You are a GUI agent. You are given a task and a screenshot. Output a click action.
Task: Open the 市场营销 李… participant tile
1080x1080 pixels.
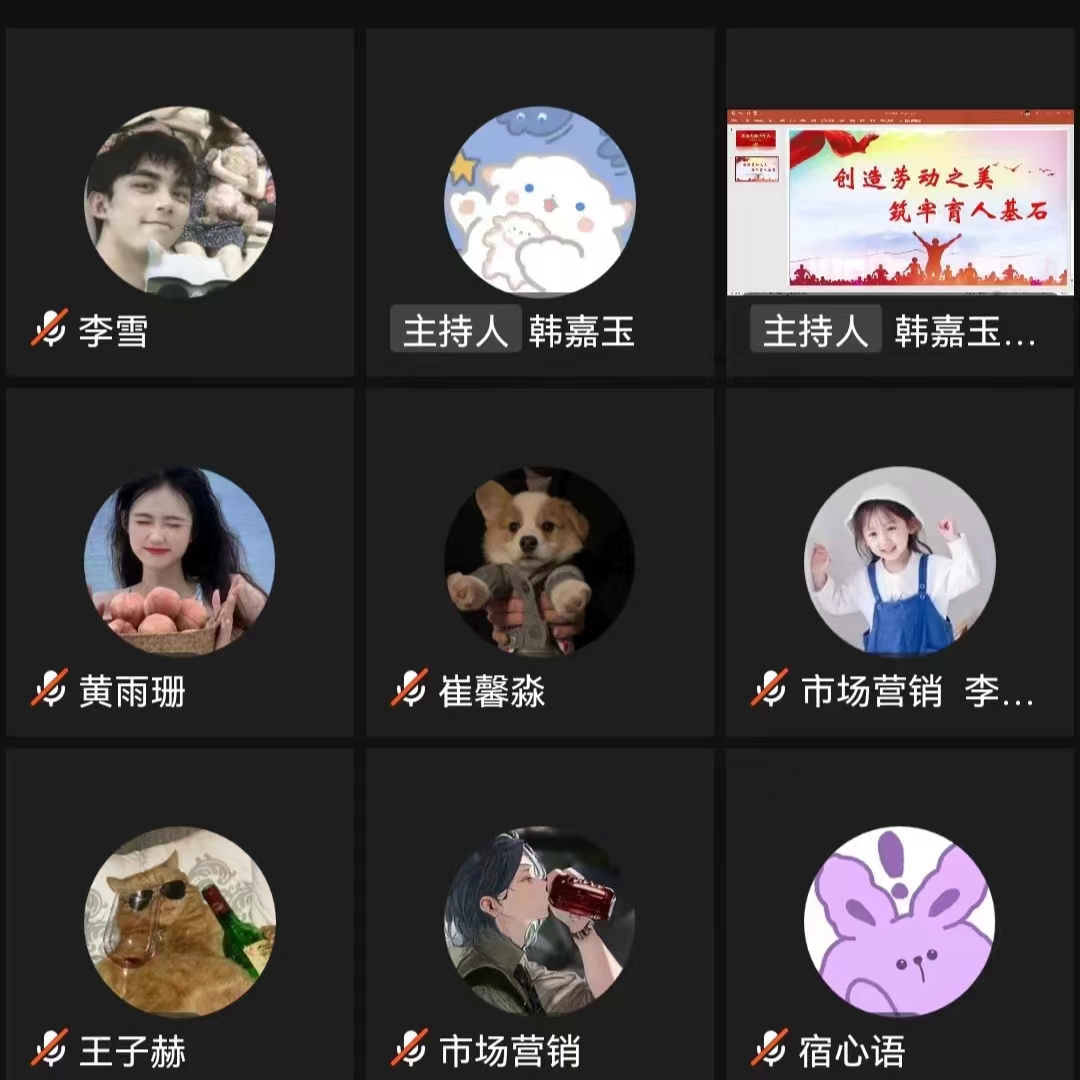click(x=900, y=562)
